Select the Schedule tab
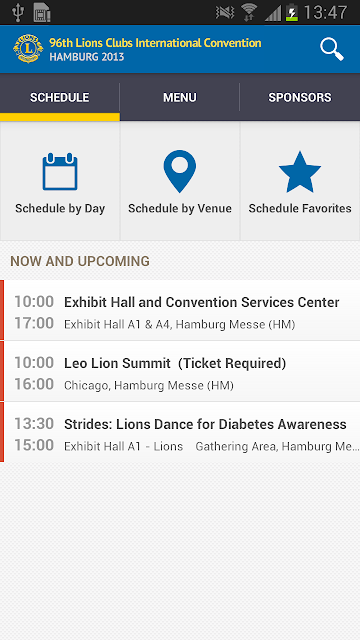 pos(60,97)
